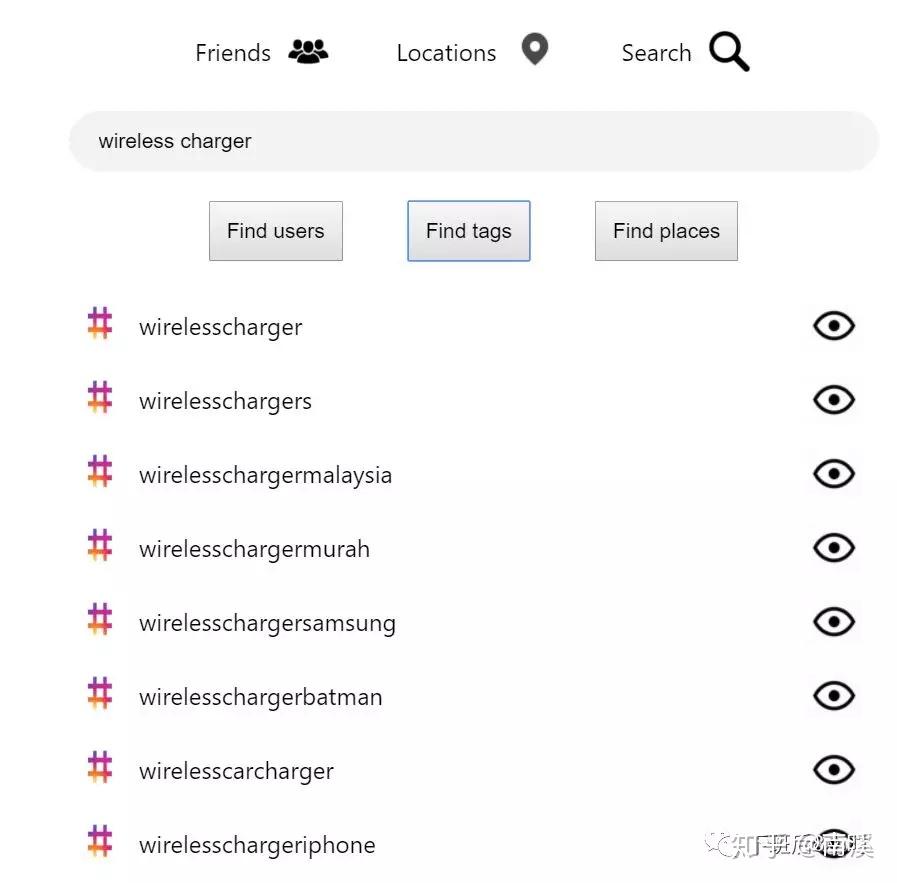Open the wirelesschargeriphone tag
Image resolution: width=897 pixels, height=883 pixels.
257,845
